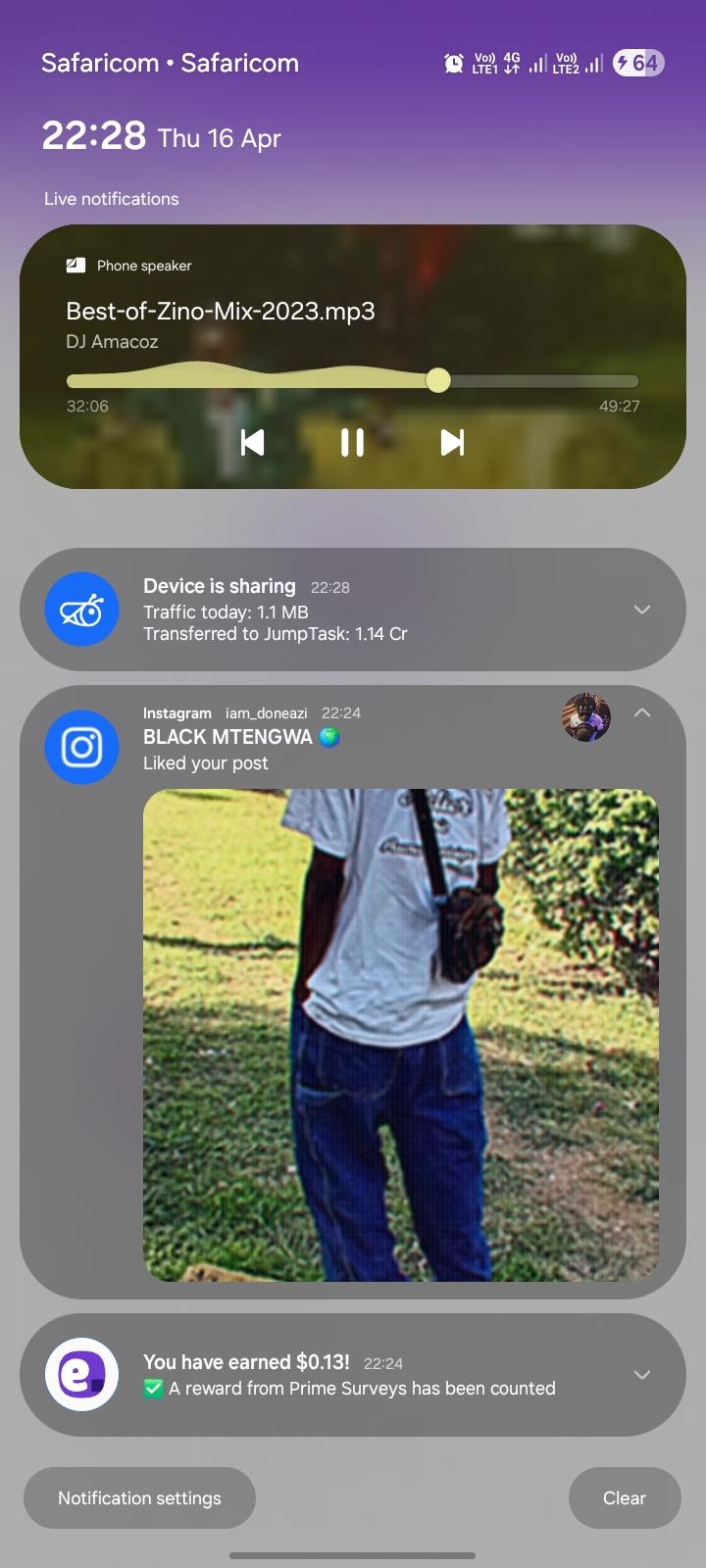Pause the Best-of-Zino-Mix playback
The image size is (706, 1568).
(352, 443)
